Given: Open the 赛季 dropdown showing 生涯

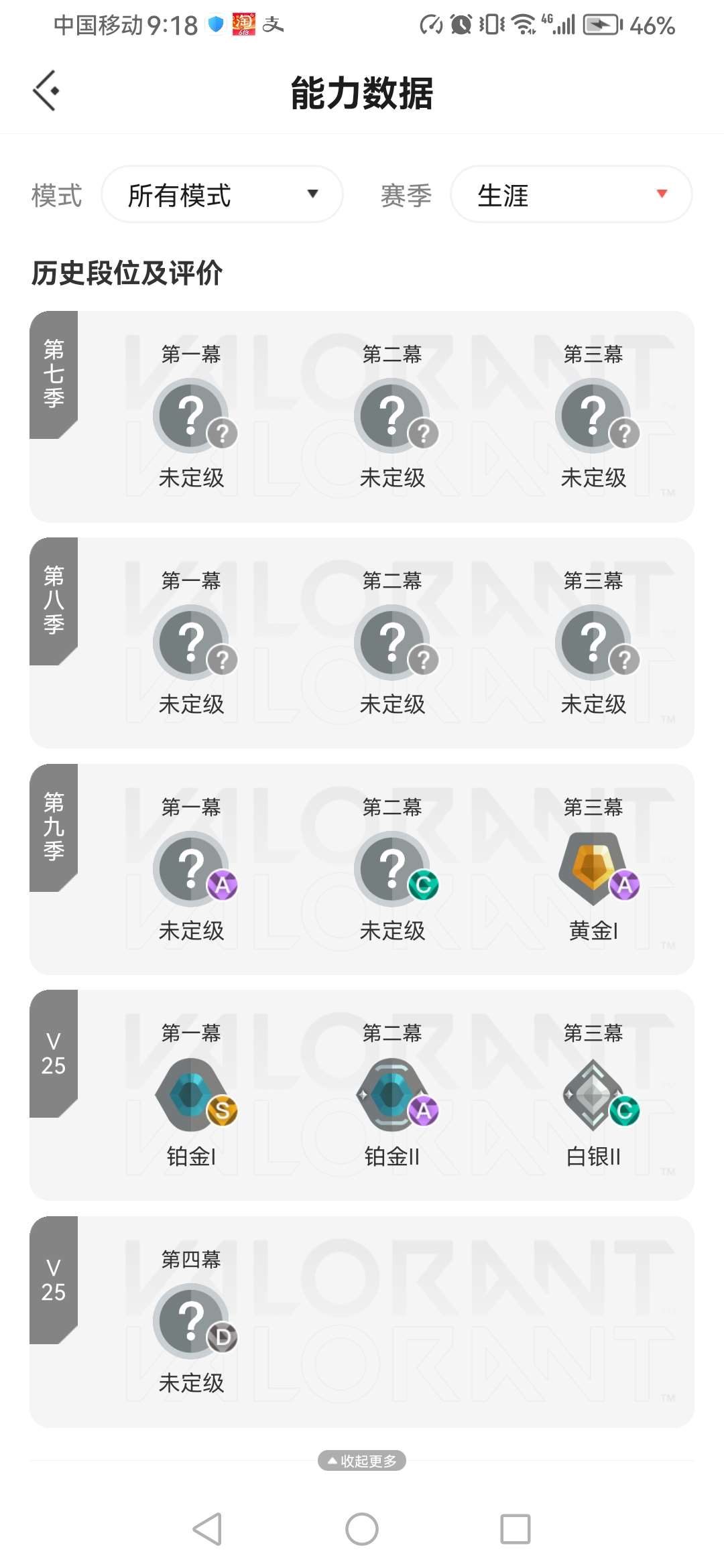Looking at the screenshot, I should tap(571, 194).
